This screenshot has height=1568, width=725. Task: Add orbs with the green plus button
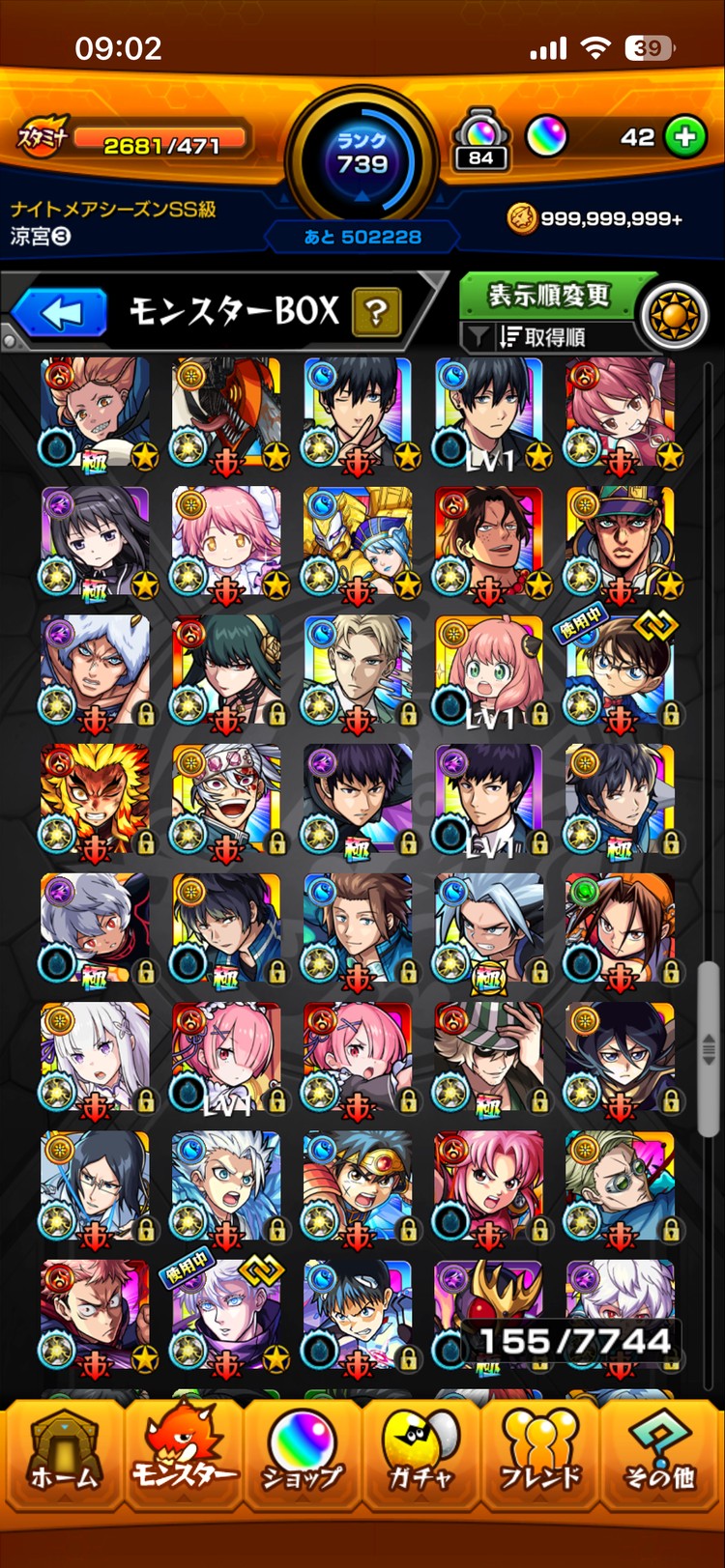(685, 137)
